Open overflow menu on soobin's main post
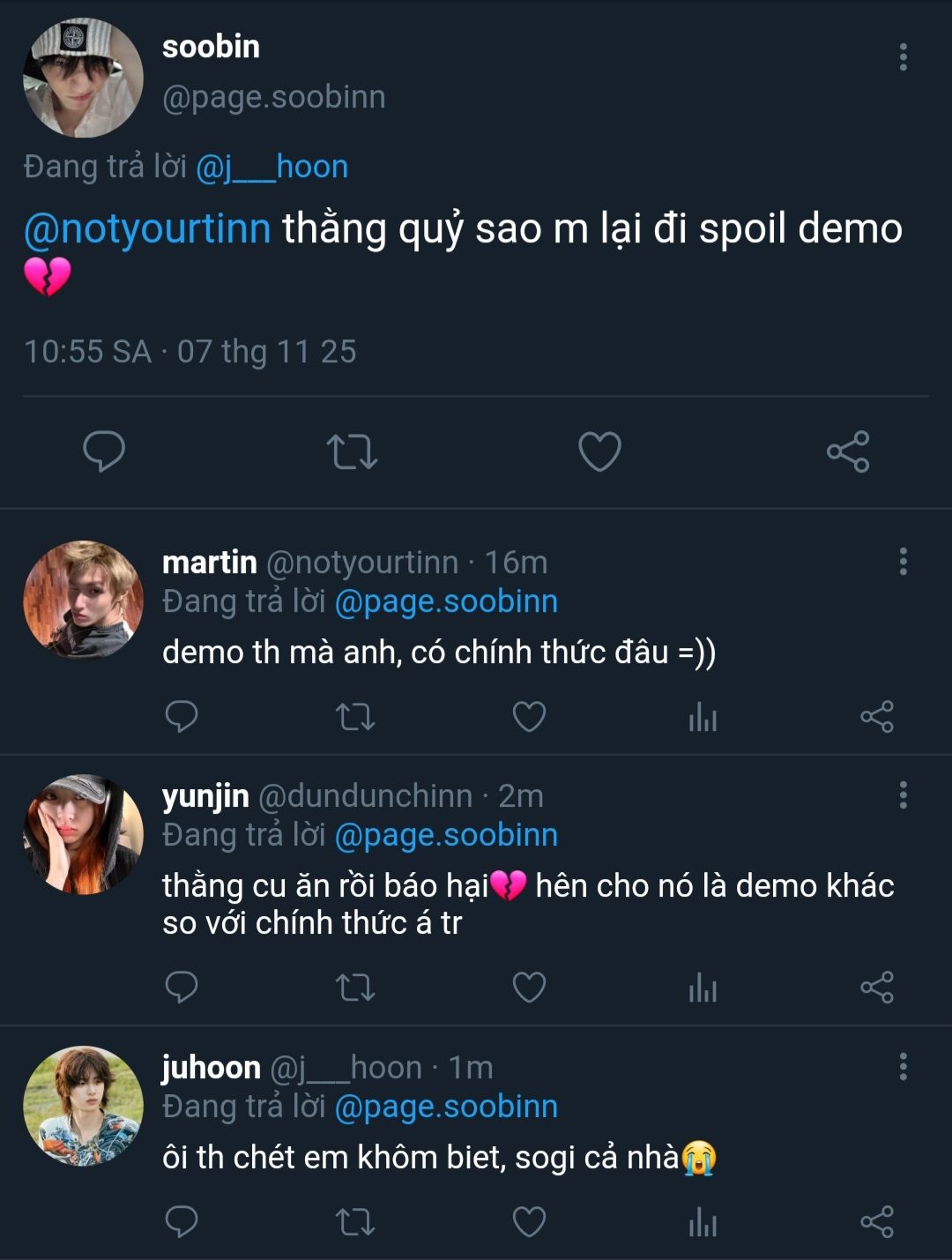Screen dimensions: 952x1260 coord(903,56)
